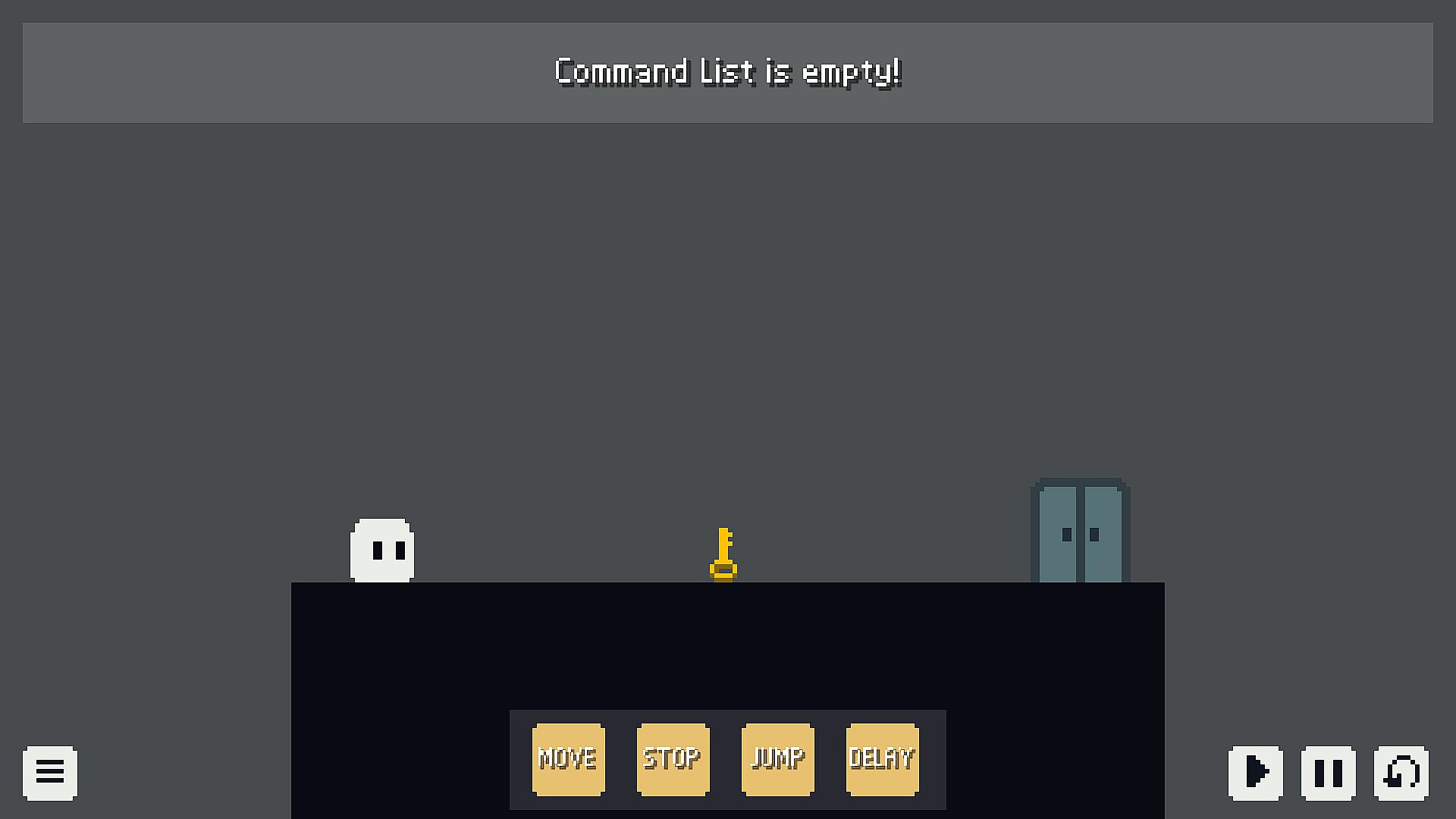
Task: Add the DELAY command
Action: tap(882, 759)
